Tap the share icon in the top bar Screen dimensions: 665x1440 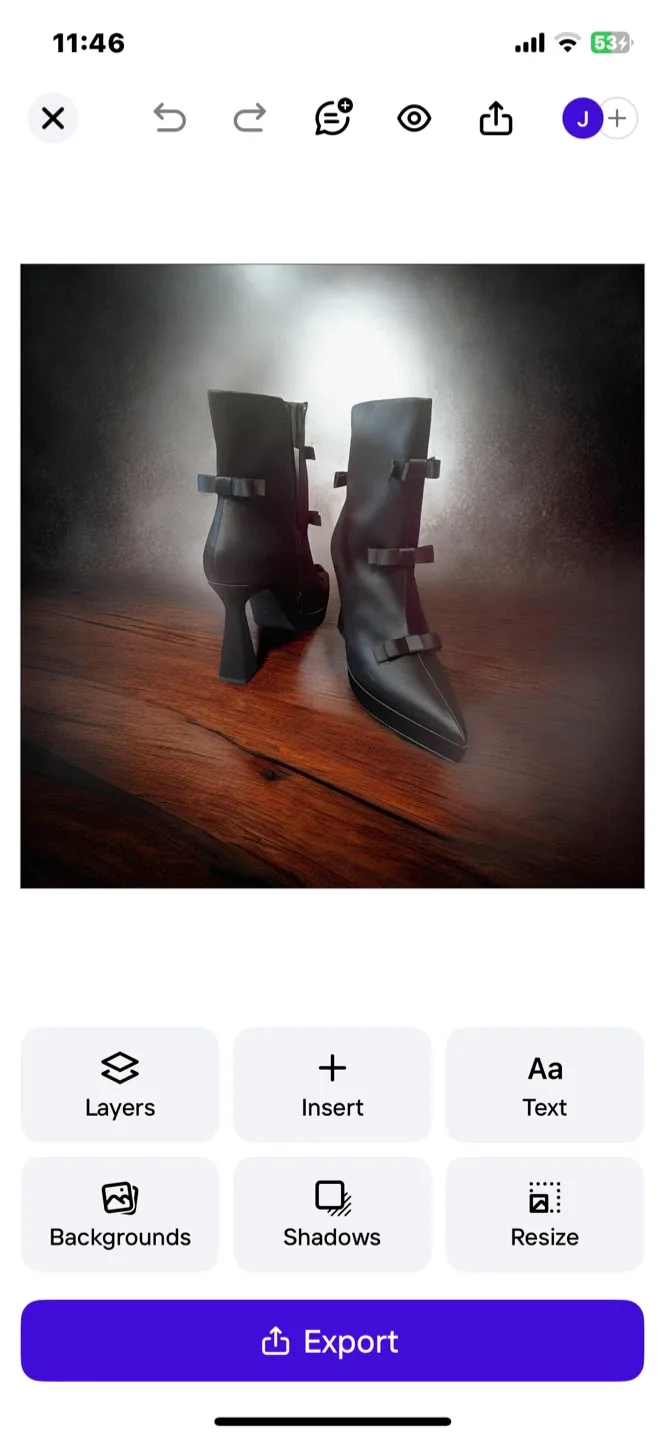tap(496, 119)
